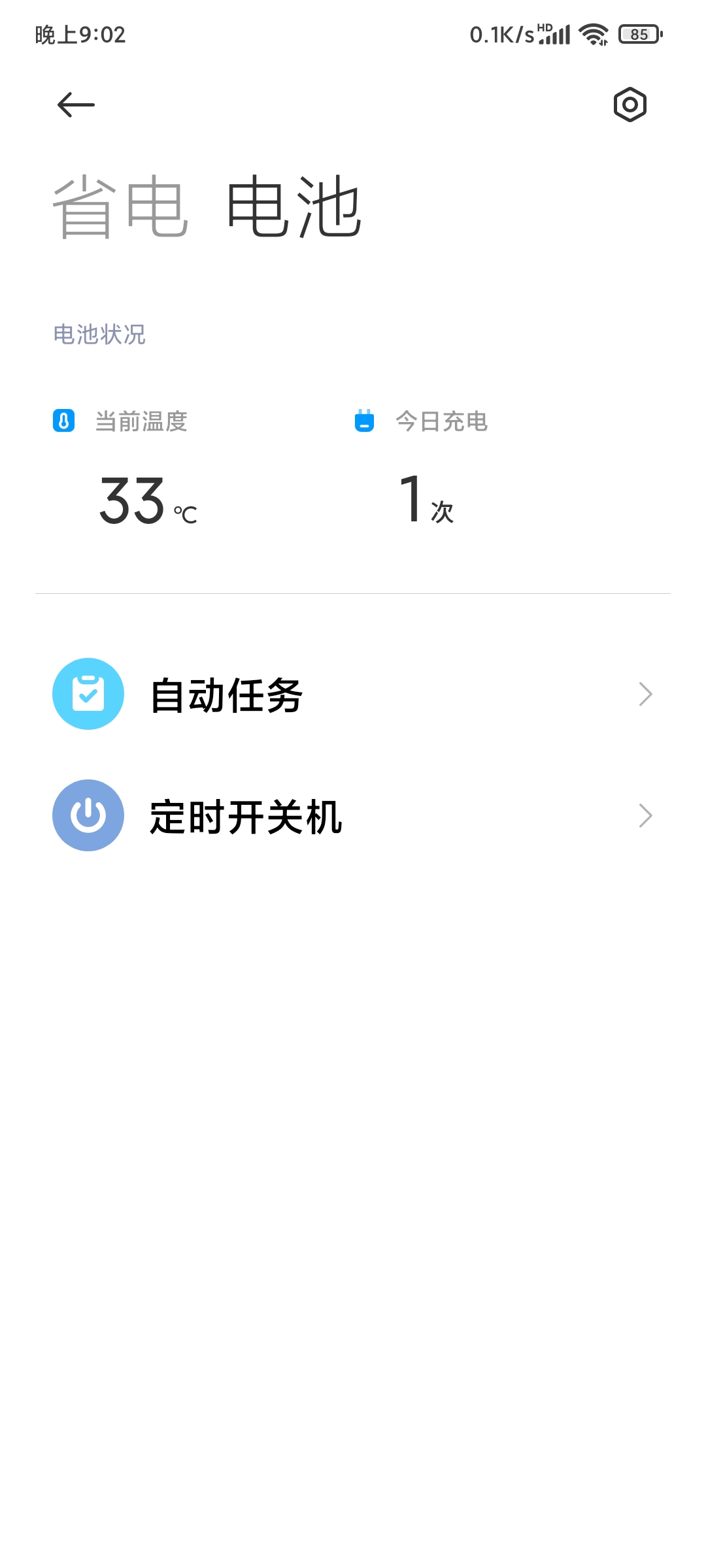Open battery settings via the gear icon
Screen dimensions: 706x1568
(x=630, y=105)
